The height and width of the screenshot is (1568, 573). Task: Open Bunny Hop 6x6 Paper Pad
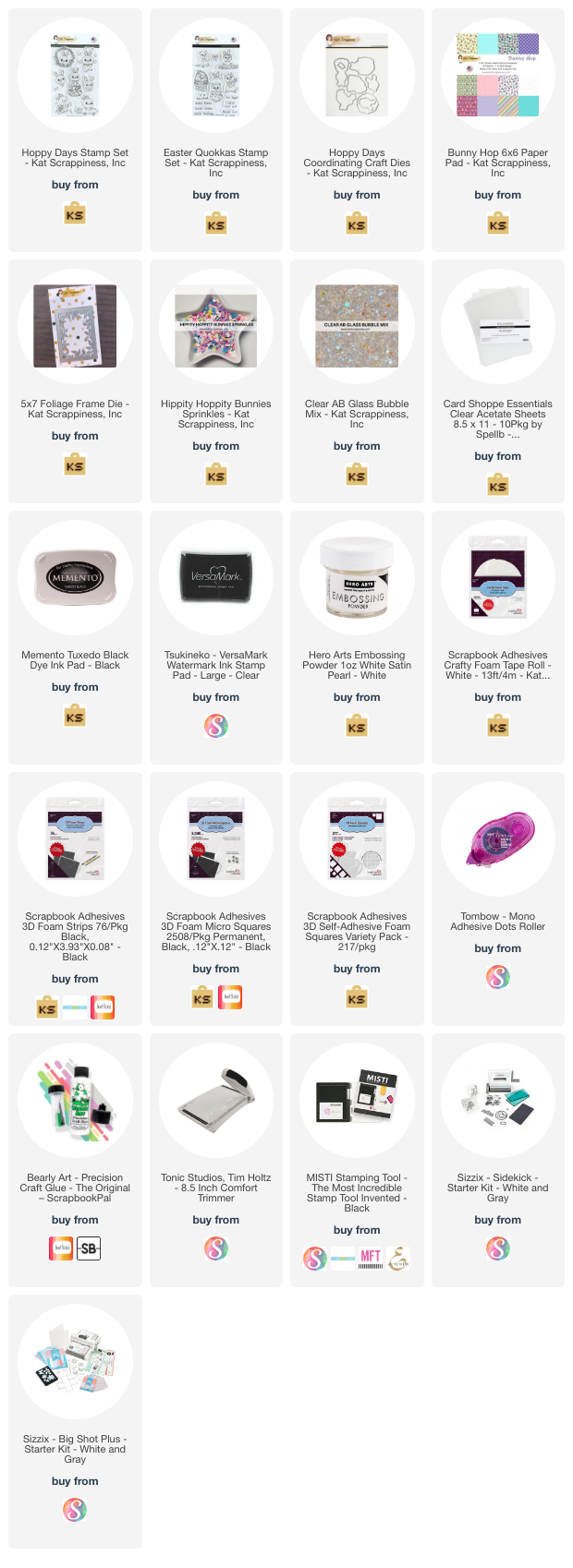497,76
